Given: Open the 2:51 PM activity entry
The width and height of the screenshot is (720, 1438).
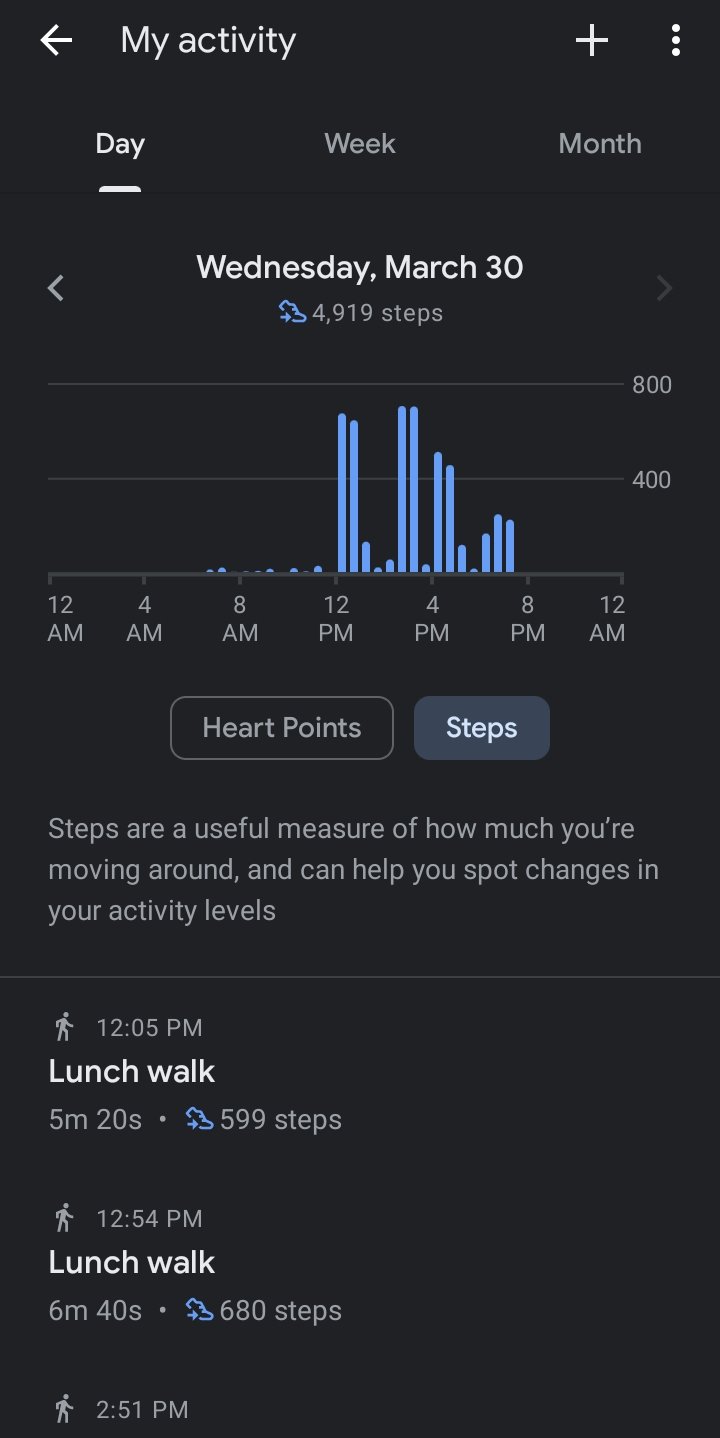Looking at the screenshot, I should click(360, 1410).
